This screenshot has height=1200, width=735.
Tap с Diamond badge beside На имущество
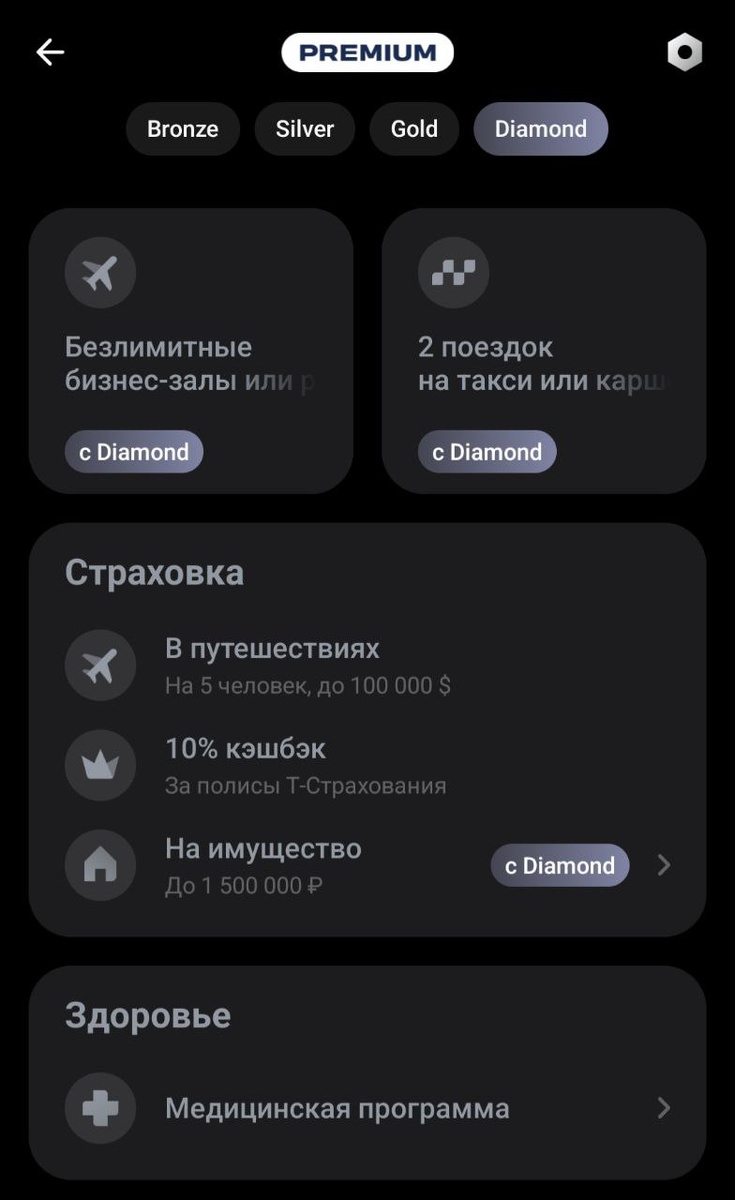click(559, 865)
